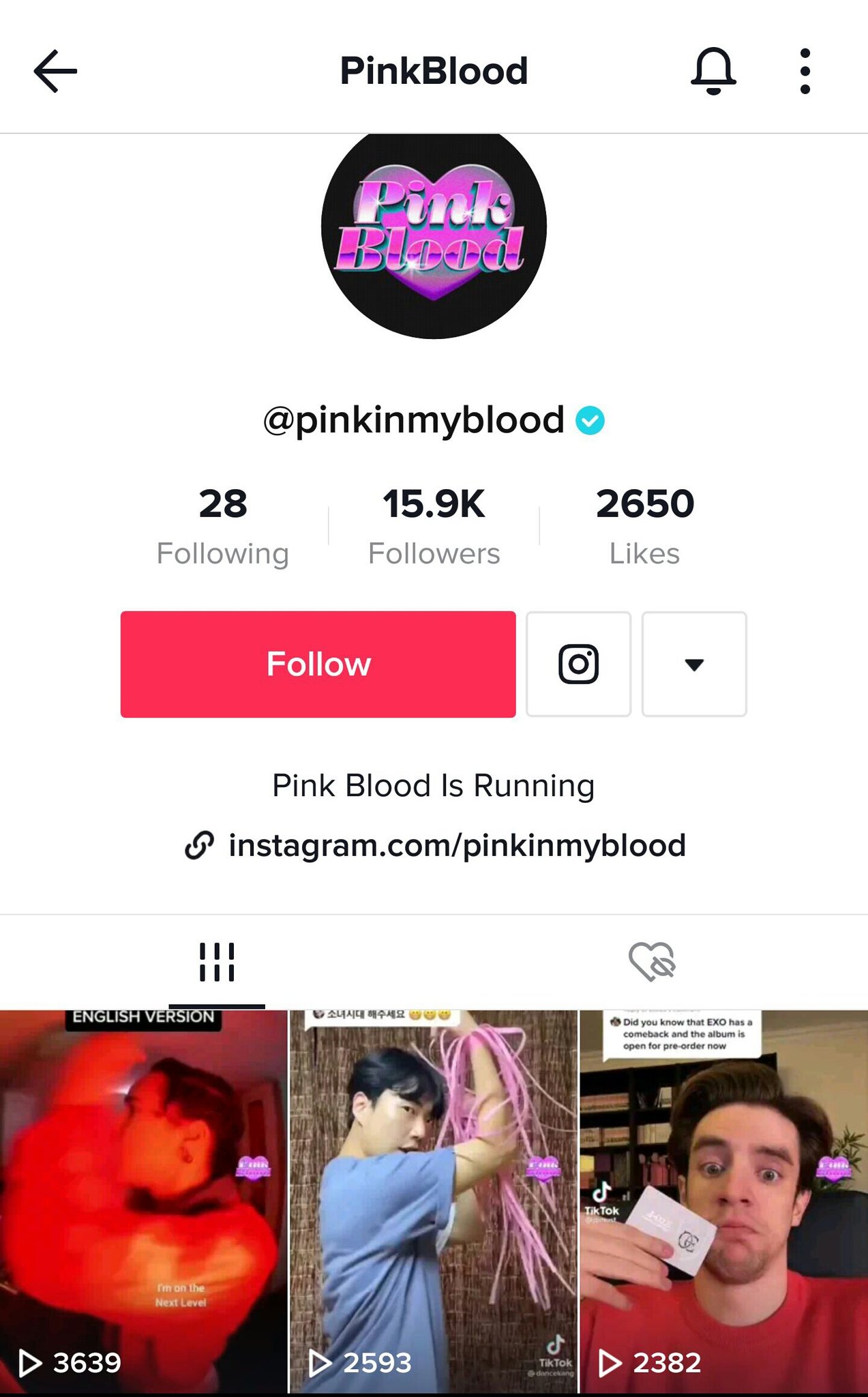View the 28 Following list
The height and width of the screenshot is (1397, 868).
coord(223,525)
